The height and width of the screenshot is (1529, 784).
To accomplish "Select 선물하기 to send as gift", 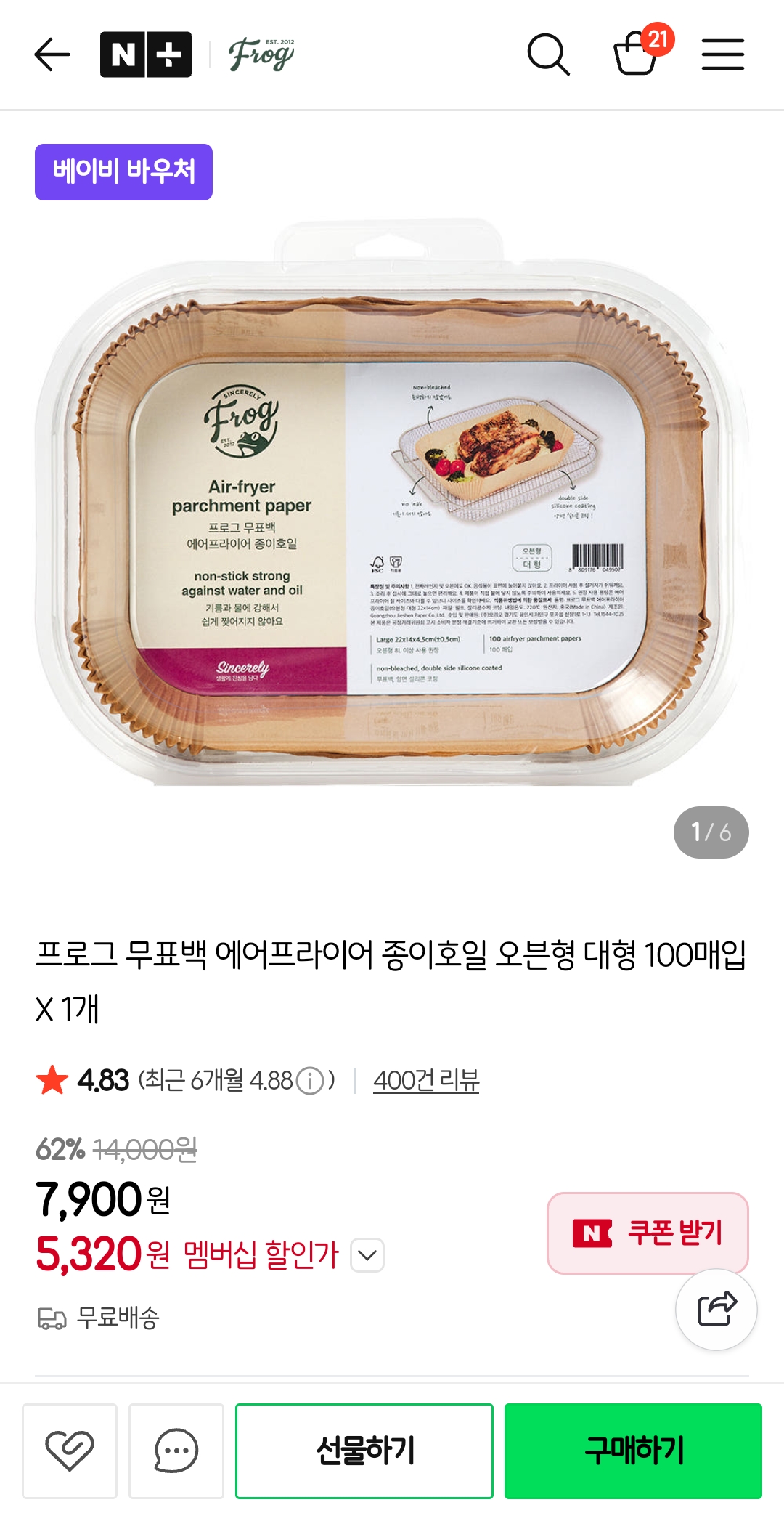I will pyautogui.click(x=364, y=1451).
